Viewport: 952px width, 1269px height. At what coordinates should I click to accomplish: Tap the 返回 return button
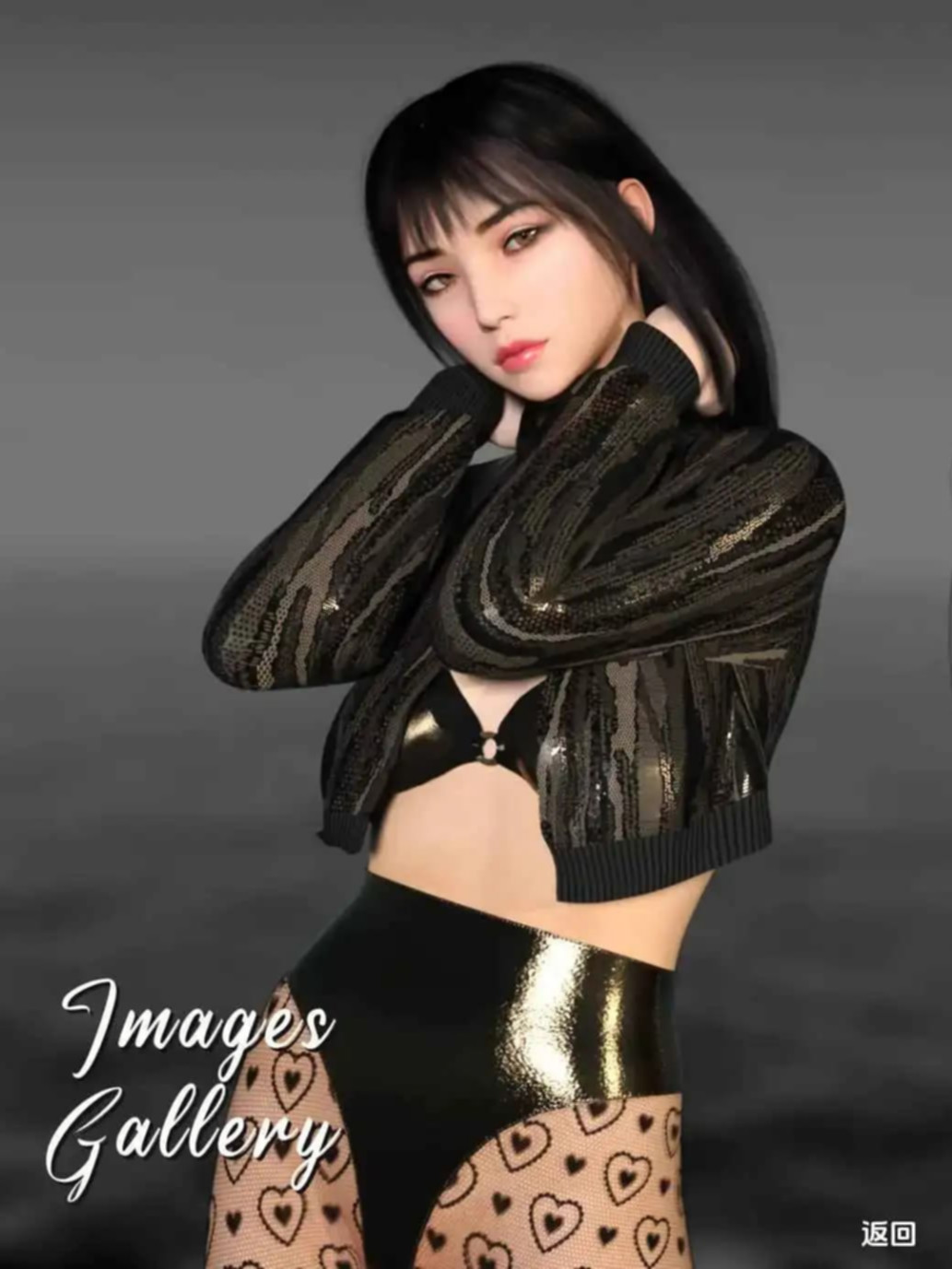click(888, 1233)
